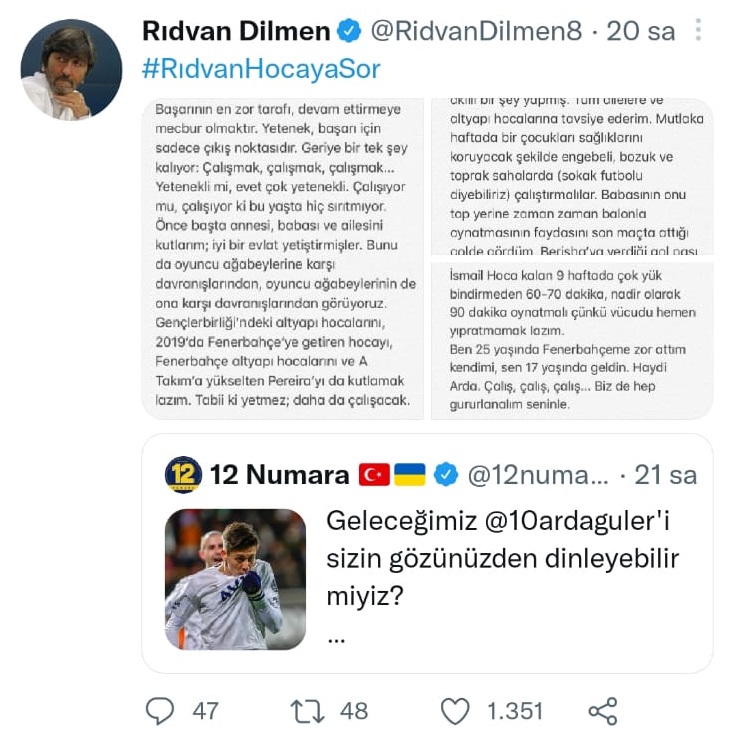Open the Rıdvan Dilmen name link
Screen dimensions: 731x741
coord(237,31)
